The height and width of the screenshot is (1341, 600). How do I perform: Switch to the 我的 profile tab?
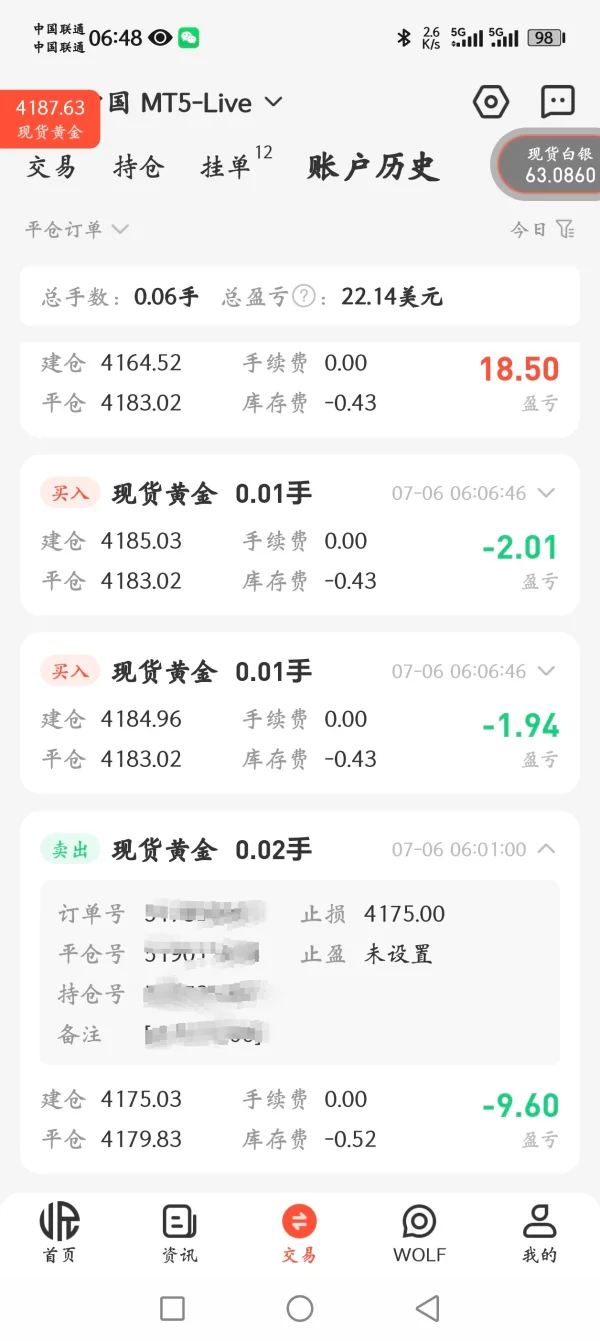tap(540, 1232)
